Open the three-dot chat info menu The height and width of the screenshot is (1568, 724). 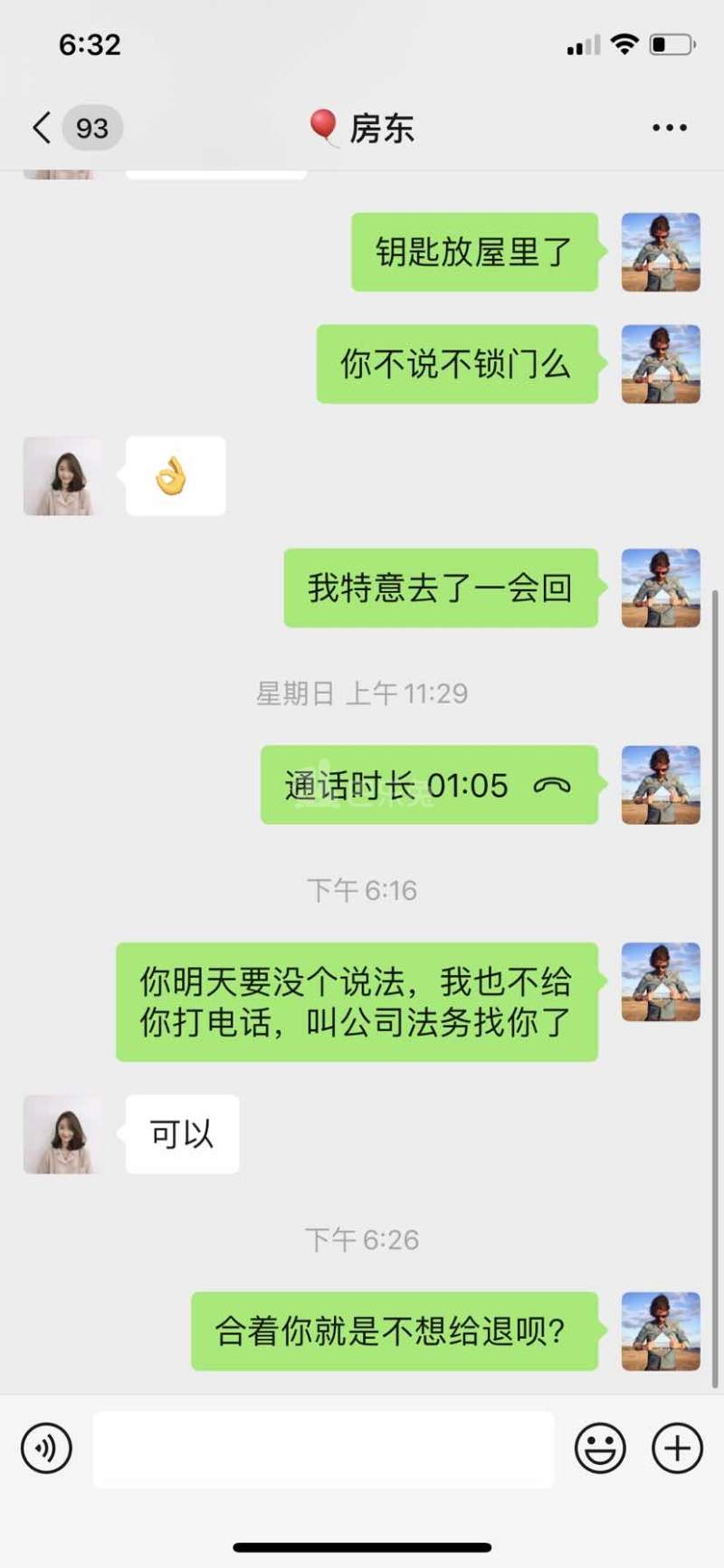tap(669, 128)
